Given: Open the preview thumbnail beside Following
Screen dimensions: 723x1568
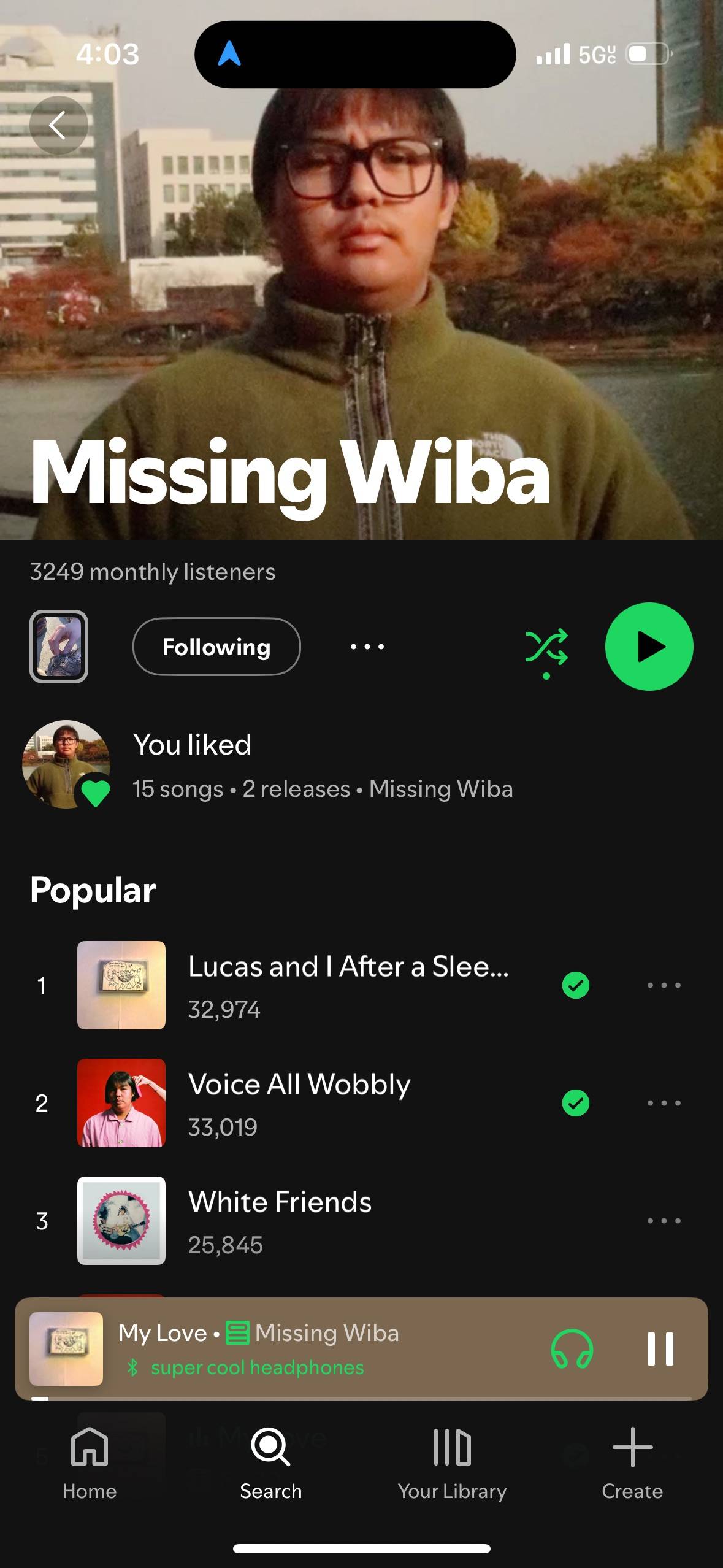Looking at the screenshot, I should pos(59,647).
